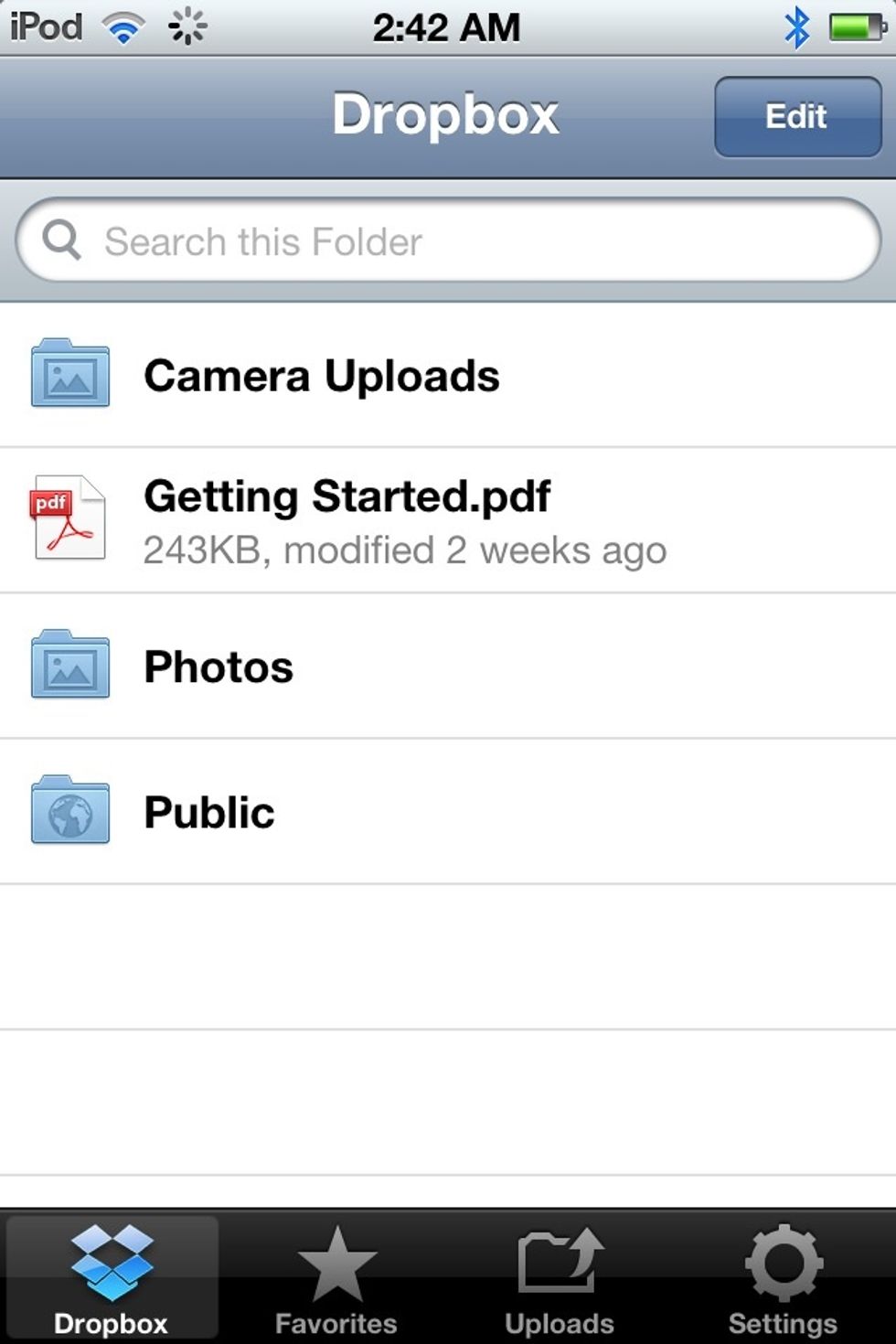
Task: Click the Wi-Fi indicator in the status bar
Action: (x=123, y=26)
